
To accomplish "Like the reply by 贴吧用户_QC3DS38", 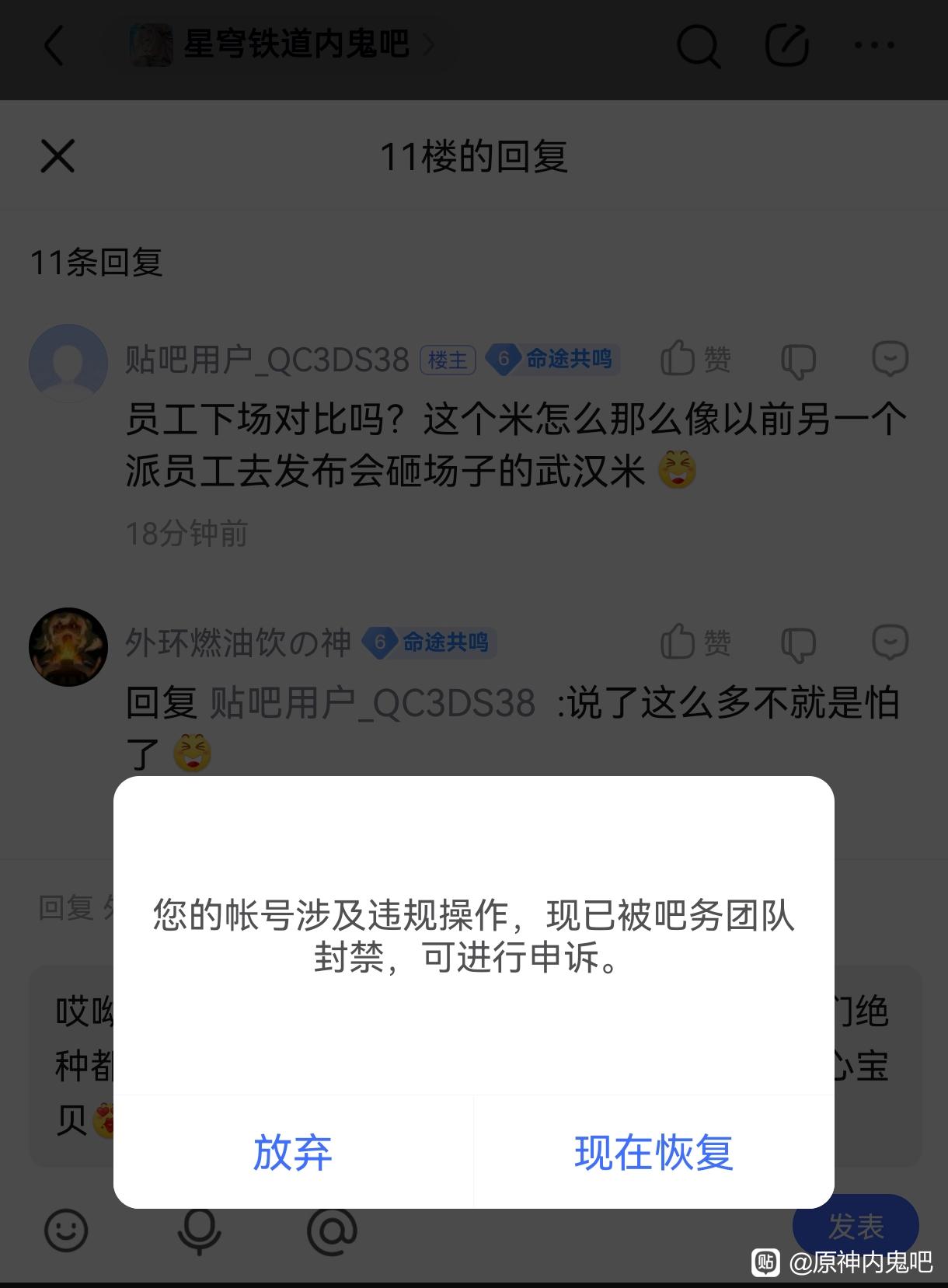I will [x=695, y=359].
